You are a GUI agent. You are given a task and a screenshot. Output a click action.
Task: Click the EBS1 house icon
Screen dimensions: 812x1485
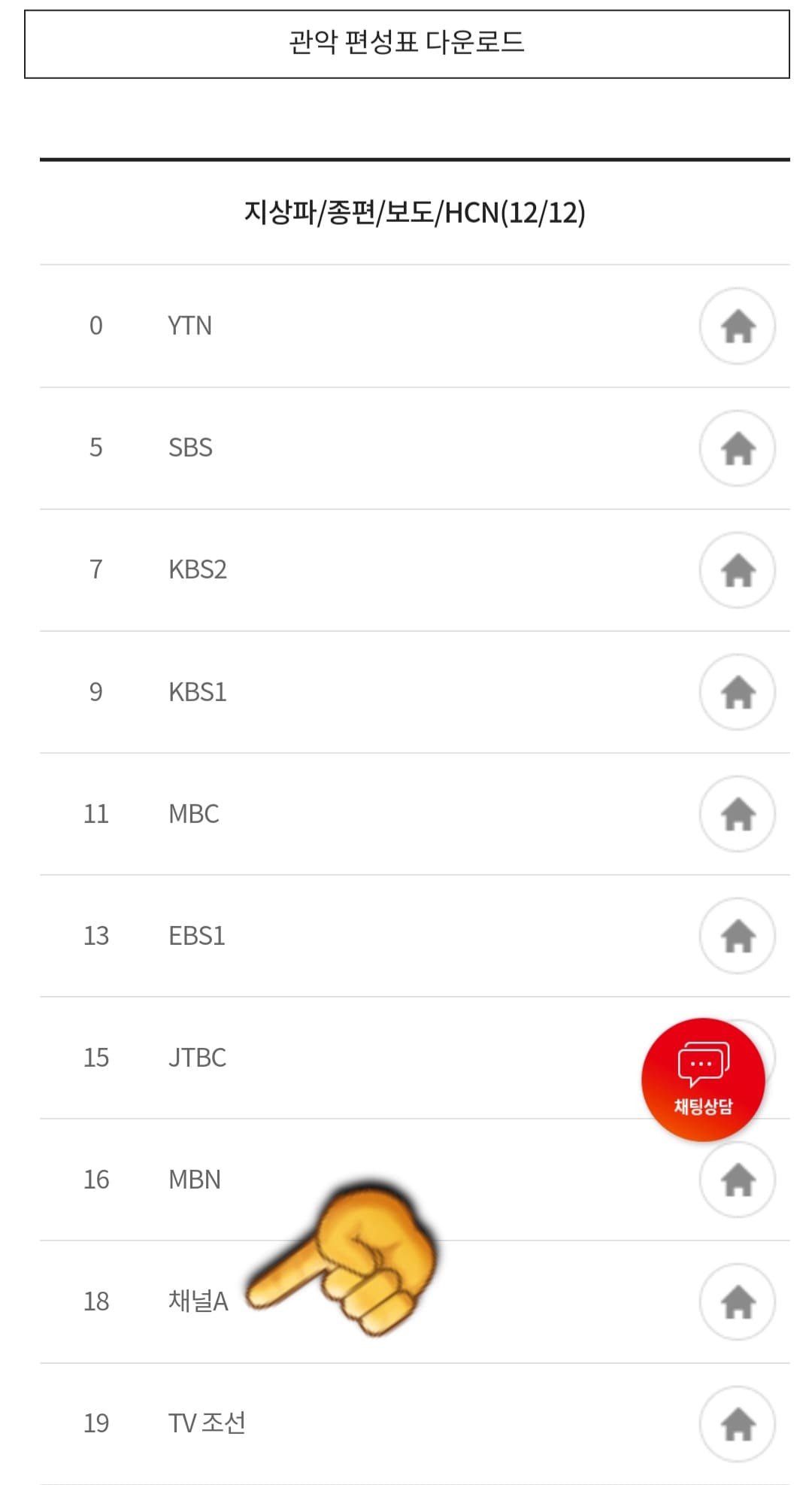point(738,936)
